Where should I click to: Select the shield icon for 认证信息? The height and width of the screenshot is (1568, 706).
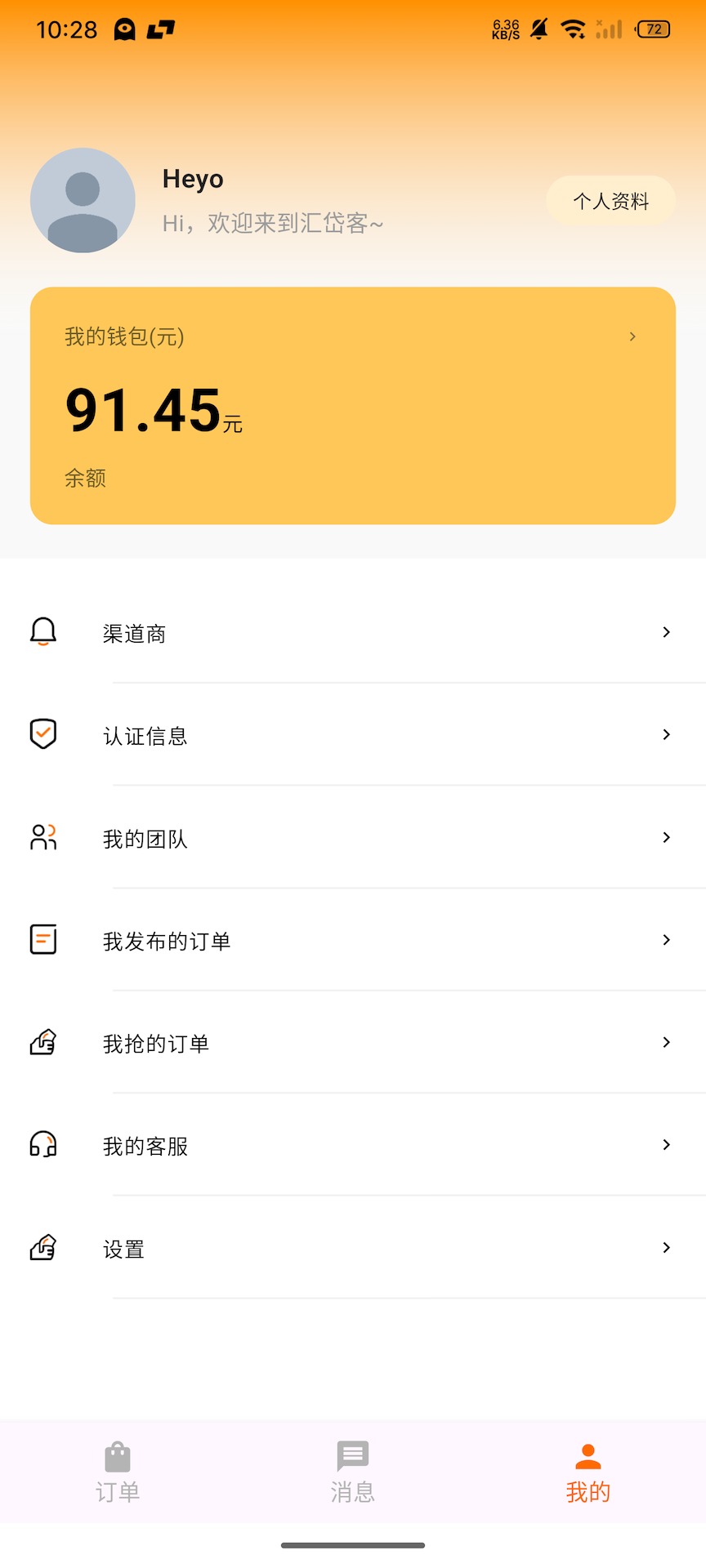[42, 734]
